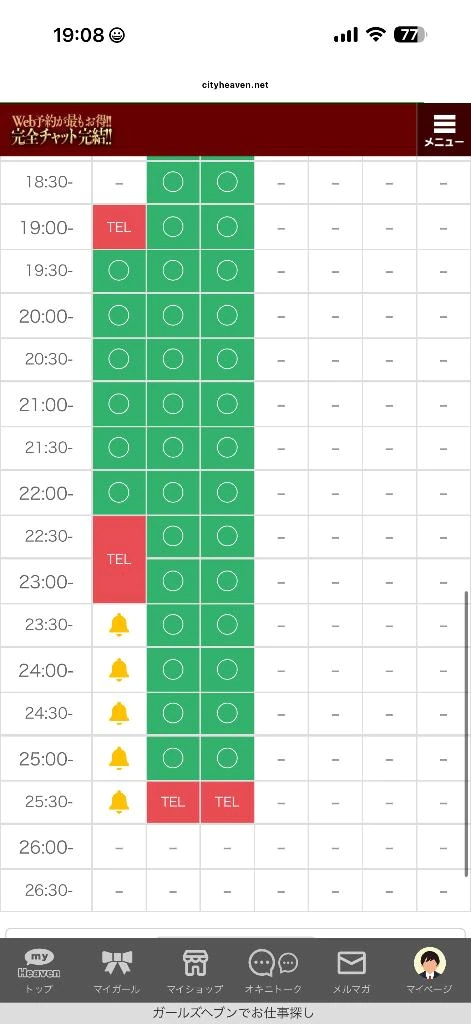Open the マイショップ tab
Image resolution: width=471 pixels, height=1024 pixels.
[x=195, y=971]
